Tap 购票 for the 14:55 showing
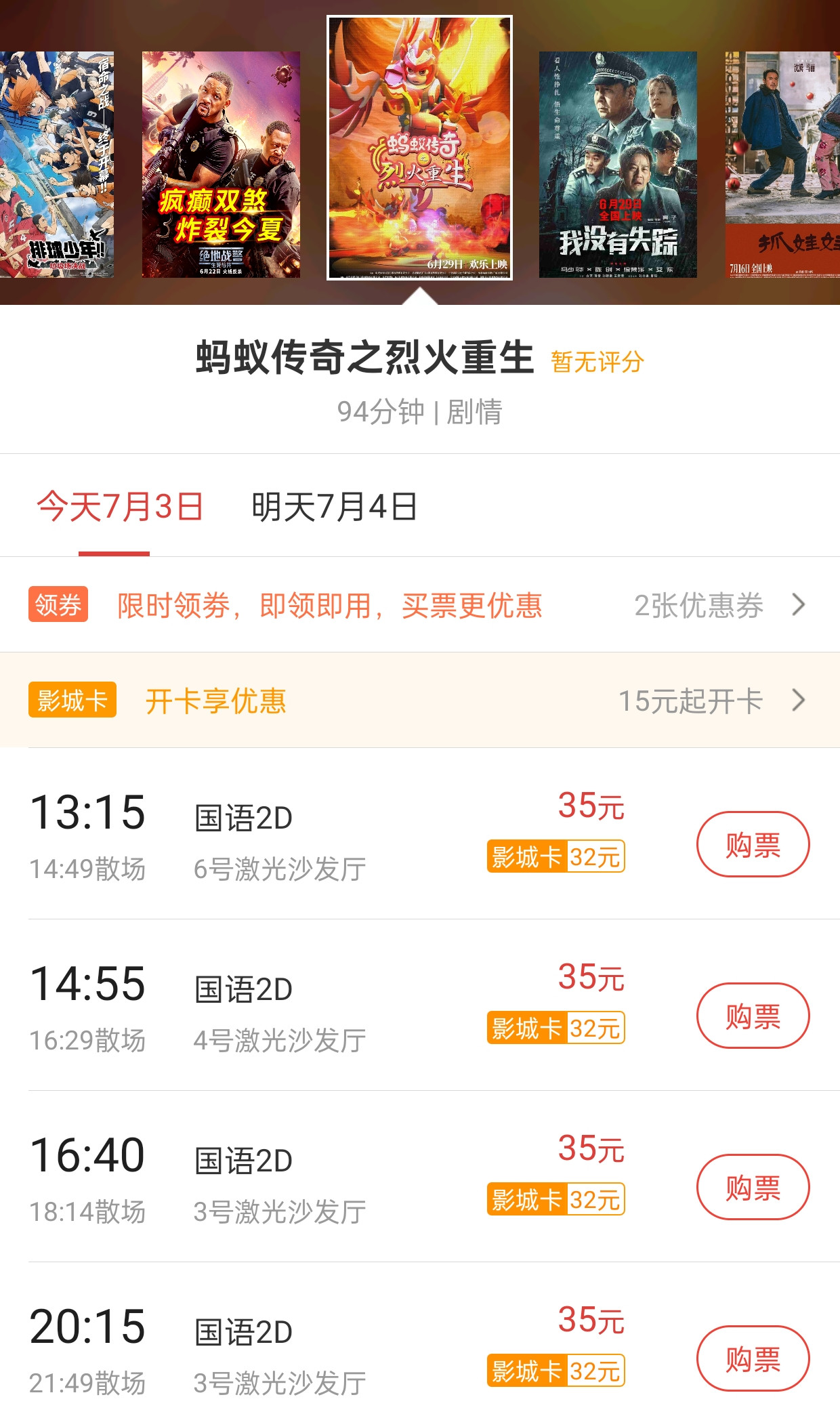Image resolution: width=840 pixels, height=1414 pixels. tap(753, 1016)
